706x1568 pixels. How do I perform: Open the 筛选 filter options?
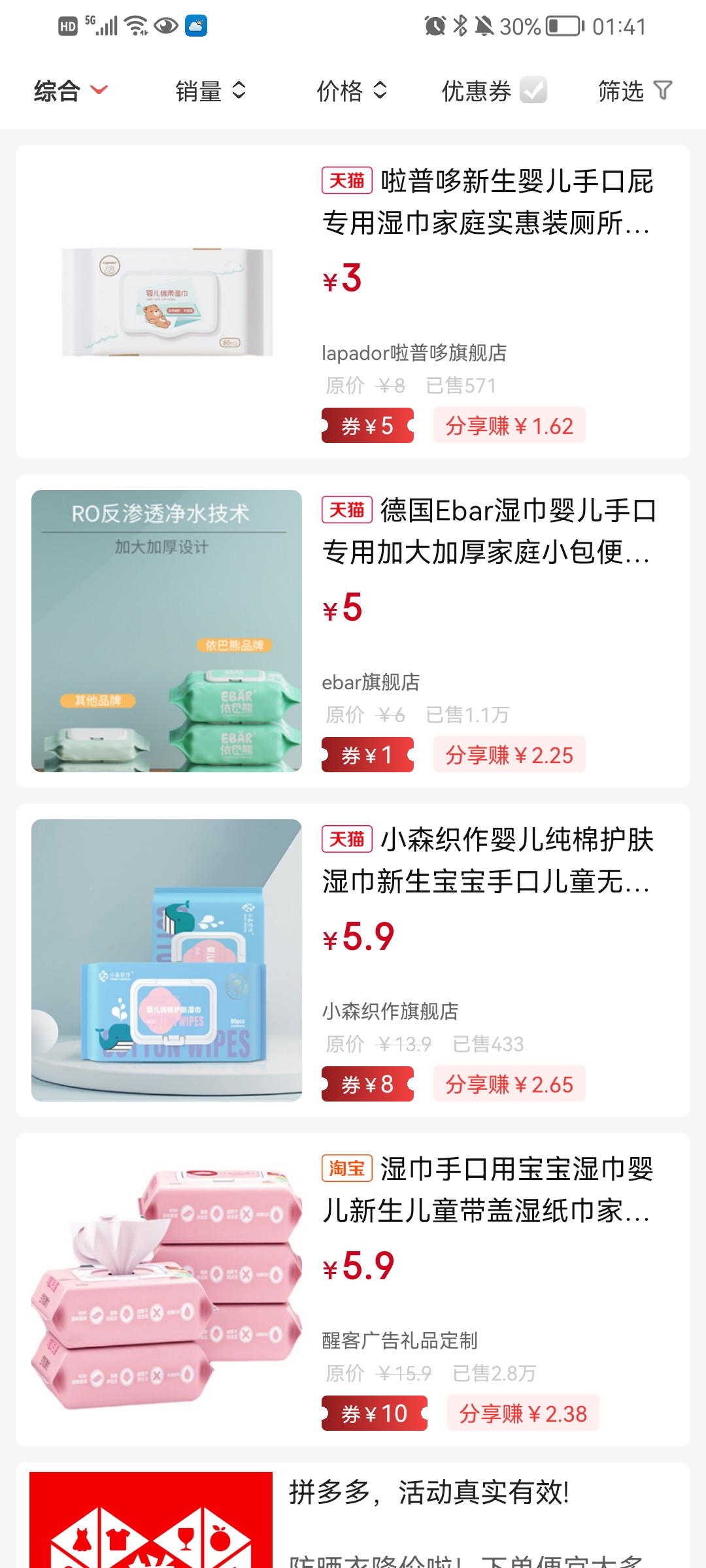point(634,91)
